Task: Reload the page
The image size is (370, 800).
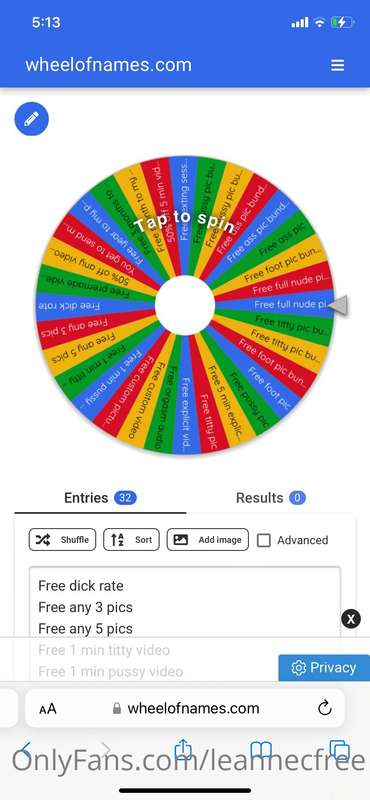Action: click(325, 708)
